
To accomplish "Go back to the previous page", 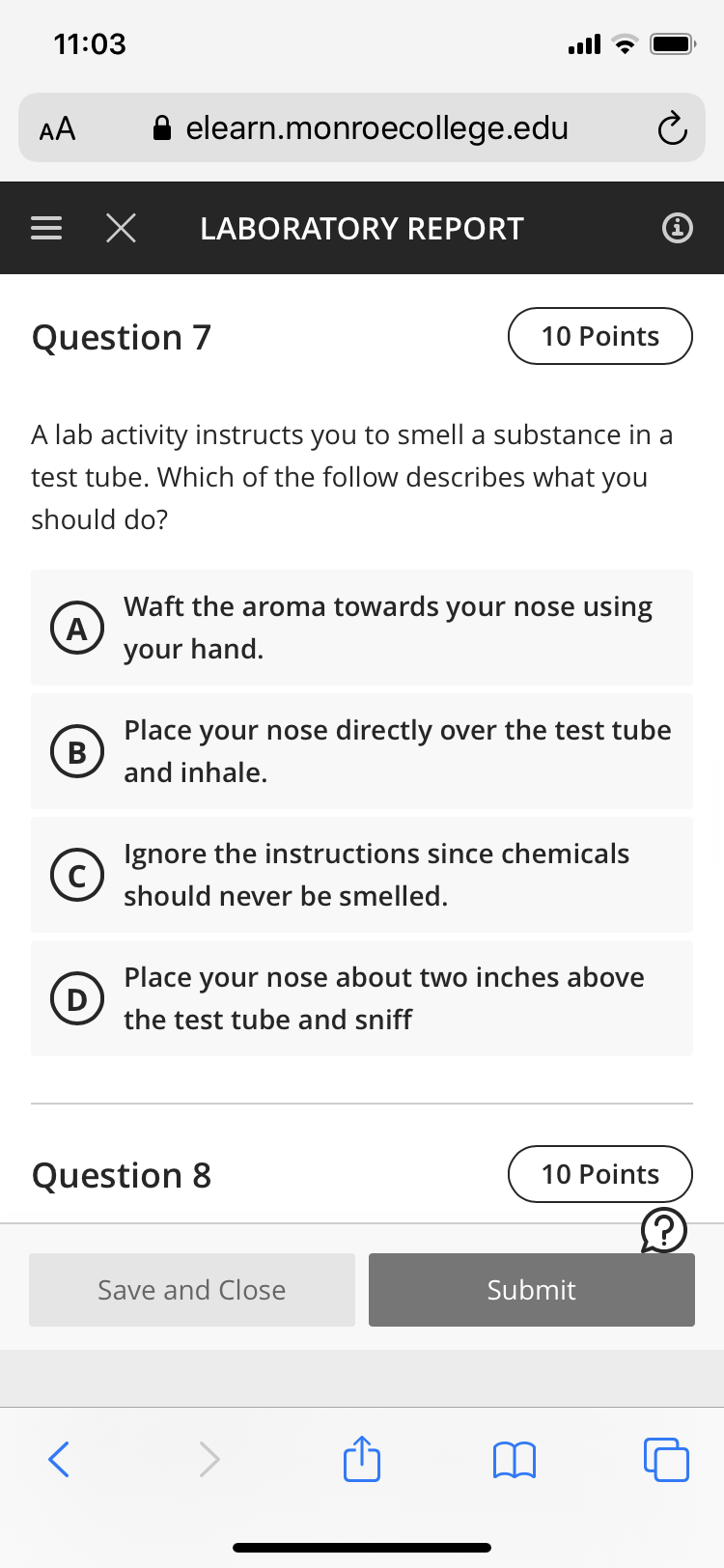I will click(x=59, y=1459).
